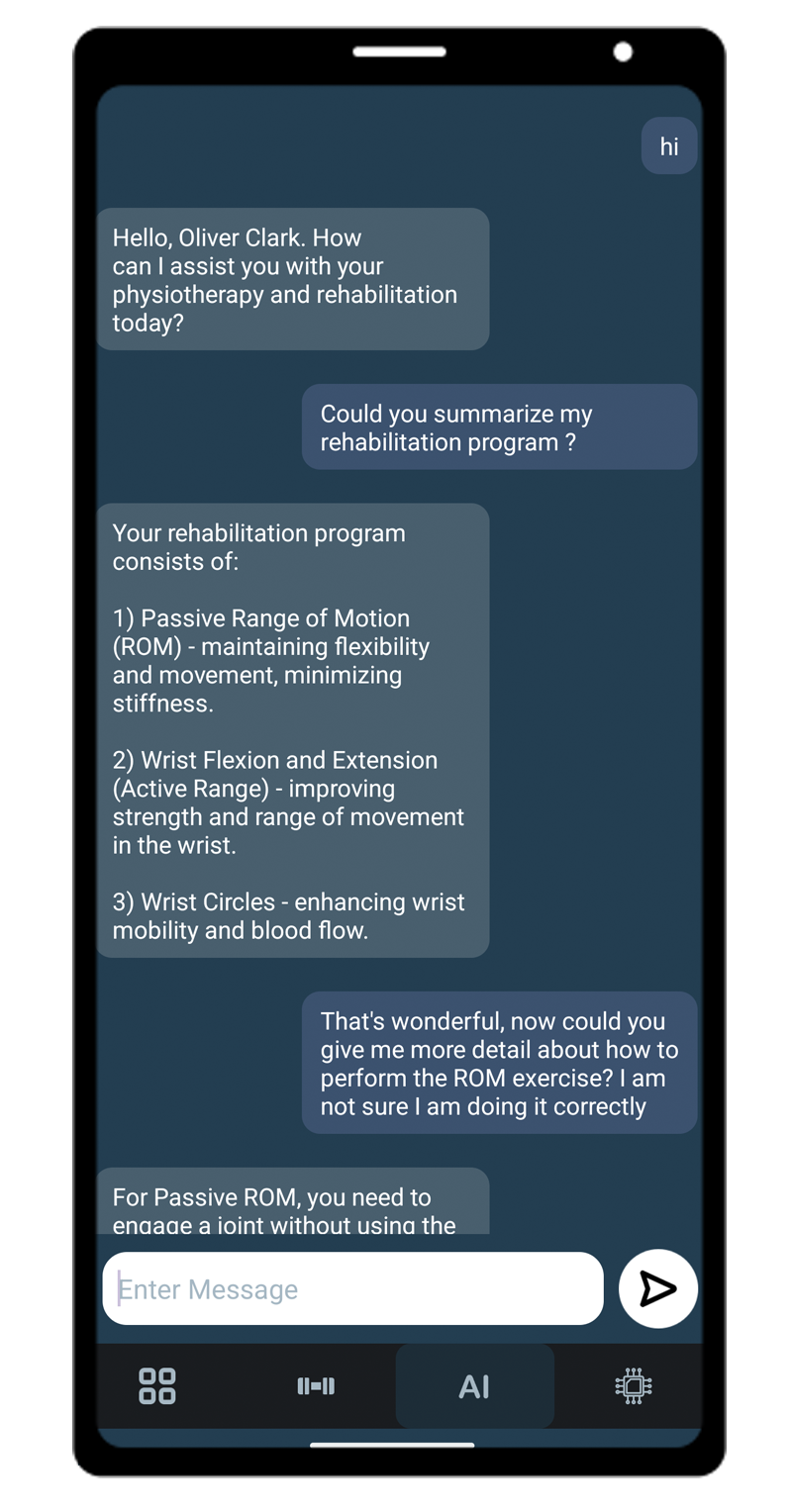The image size is (792, 1512).
Task: Focus the Enter Message text field
Action: click(352, 1288)
